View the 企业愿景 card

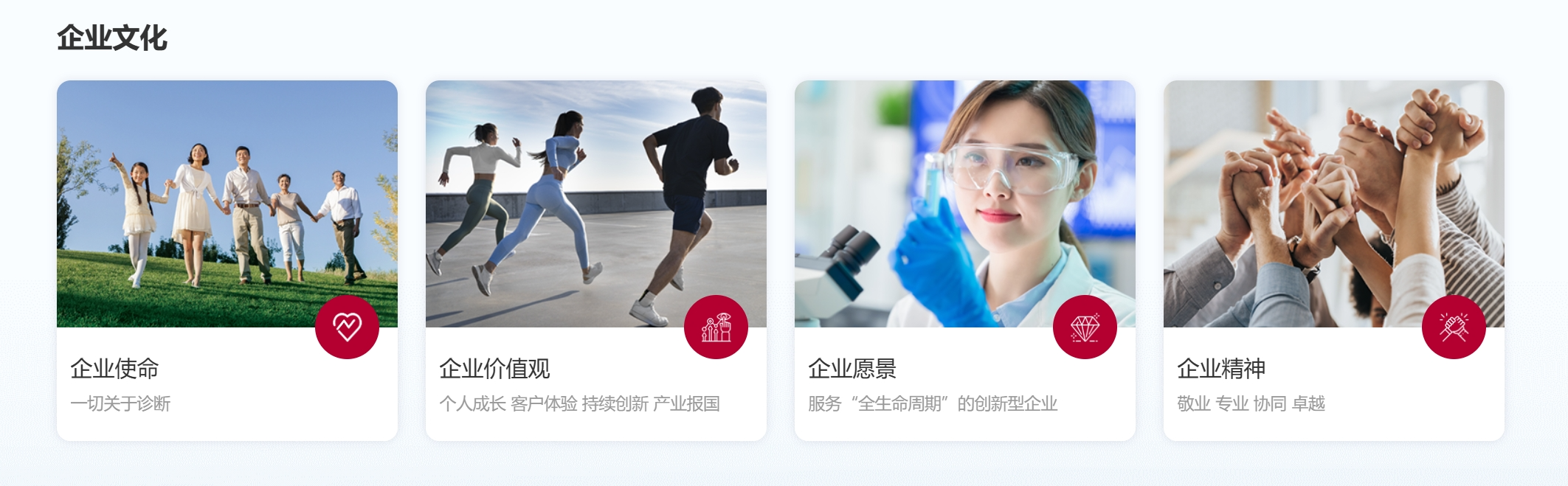point(964,260)
